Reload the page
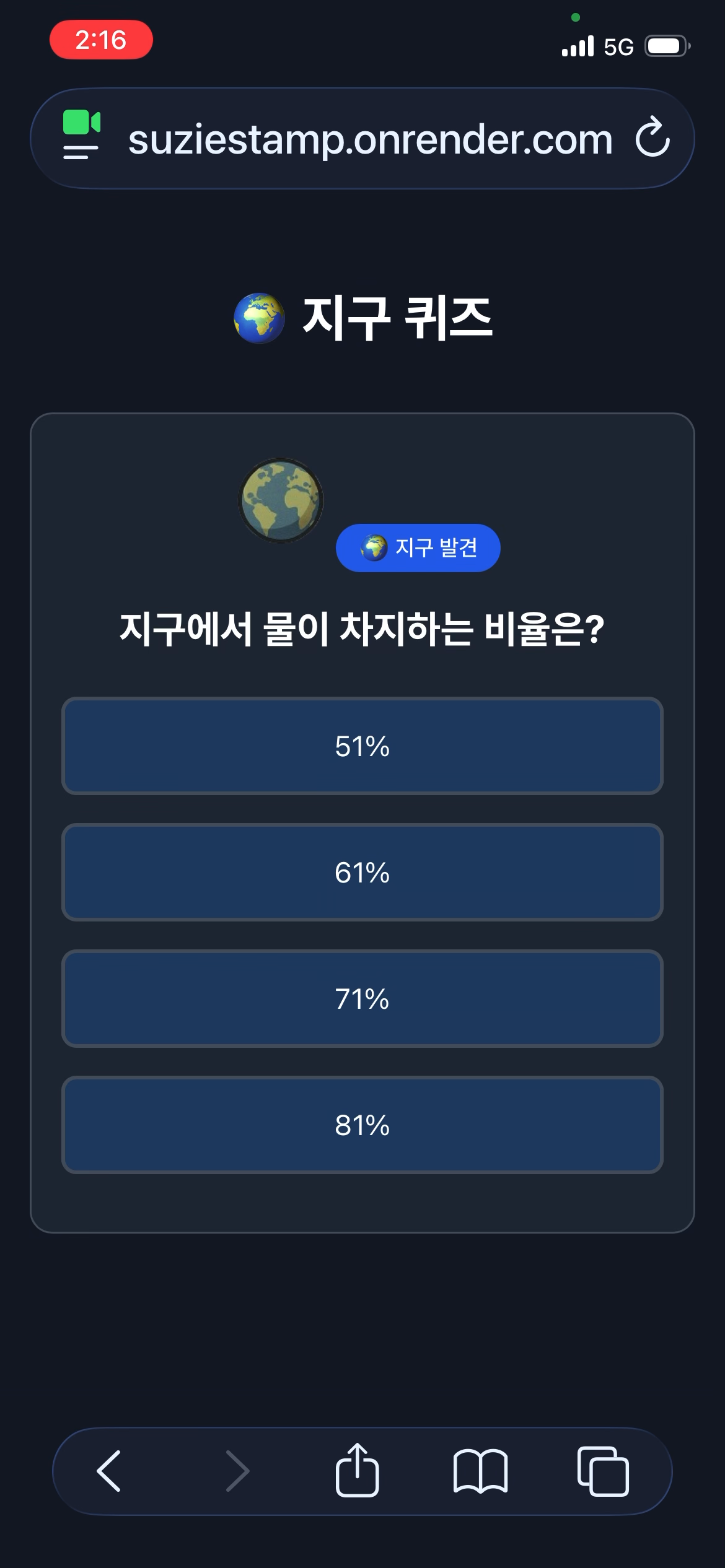 [652, 137]
